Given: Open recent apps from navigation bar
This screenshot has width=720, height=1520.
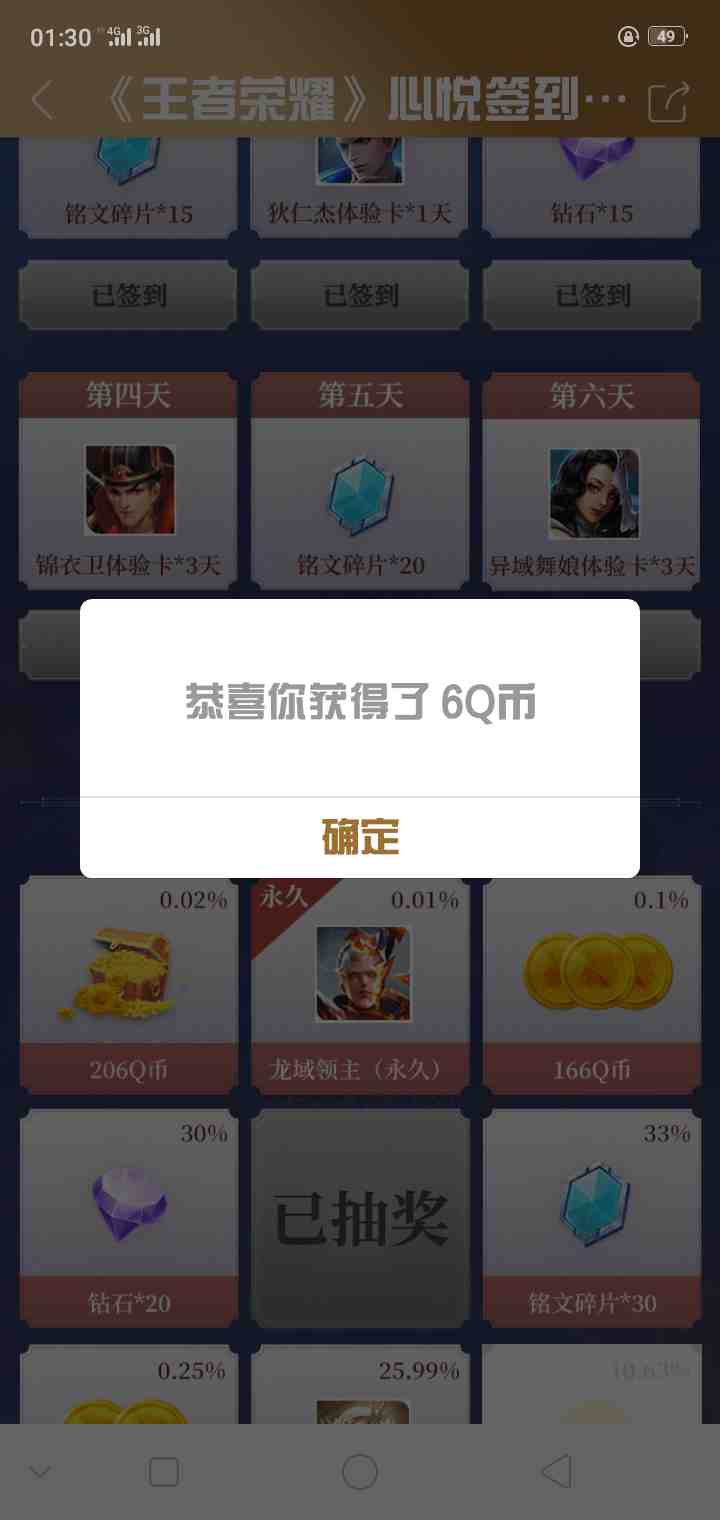Looking at the screenshot, I should click(x=164, y=1471).
